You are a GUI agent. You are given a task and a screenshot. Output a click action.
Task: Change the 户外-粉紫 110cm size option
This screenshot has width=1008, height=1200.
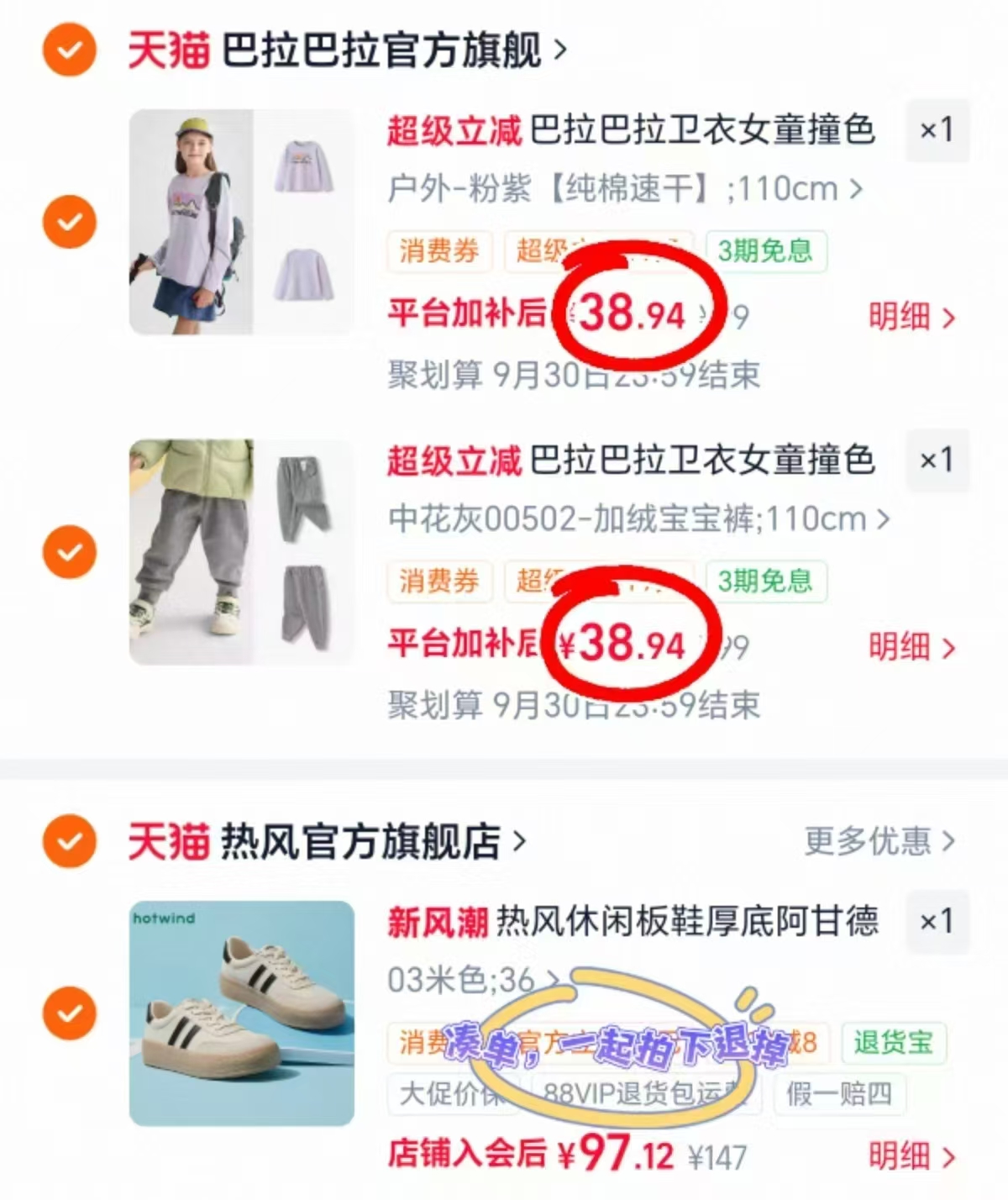(625, 188)
